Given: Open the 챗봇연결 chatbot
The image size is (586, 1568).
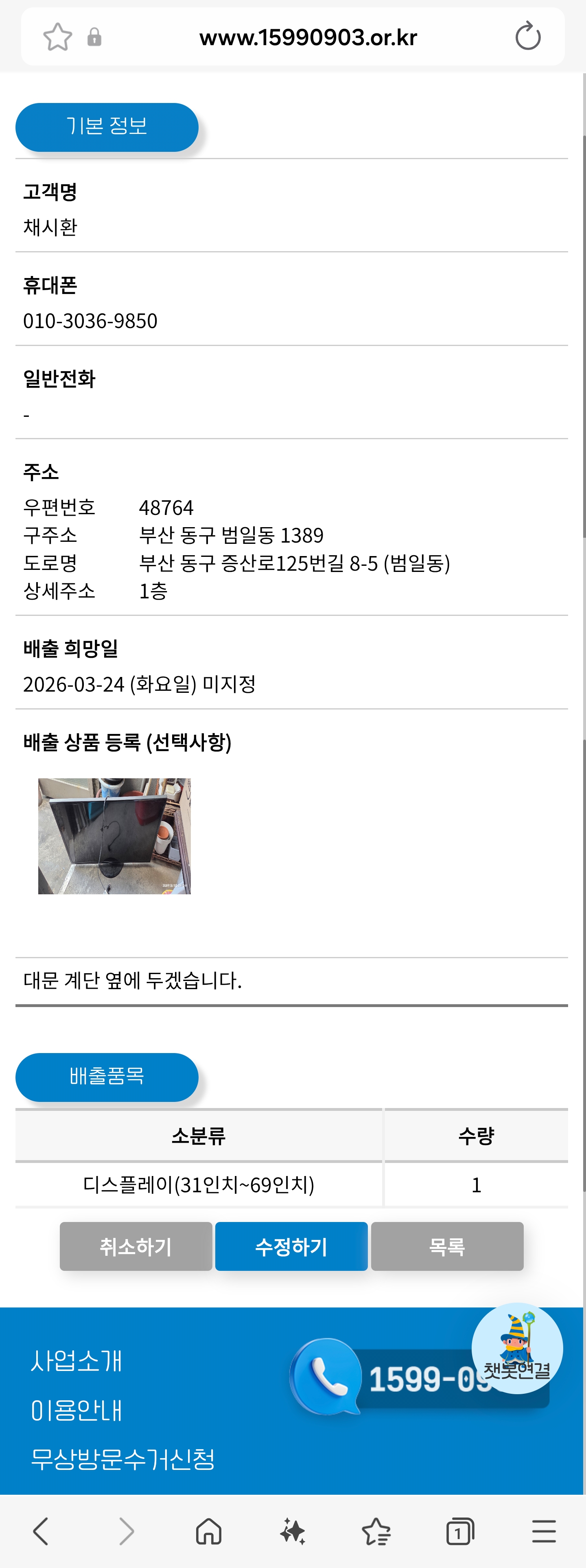Looking at the screenshot, I should [x=517, y=1348].
